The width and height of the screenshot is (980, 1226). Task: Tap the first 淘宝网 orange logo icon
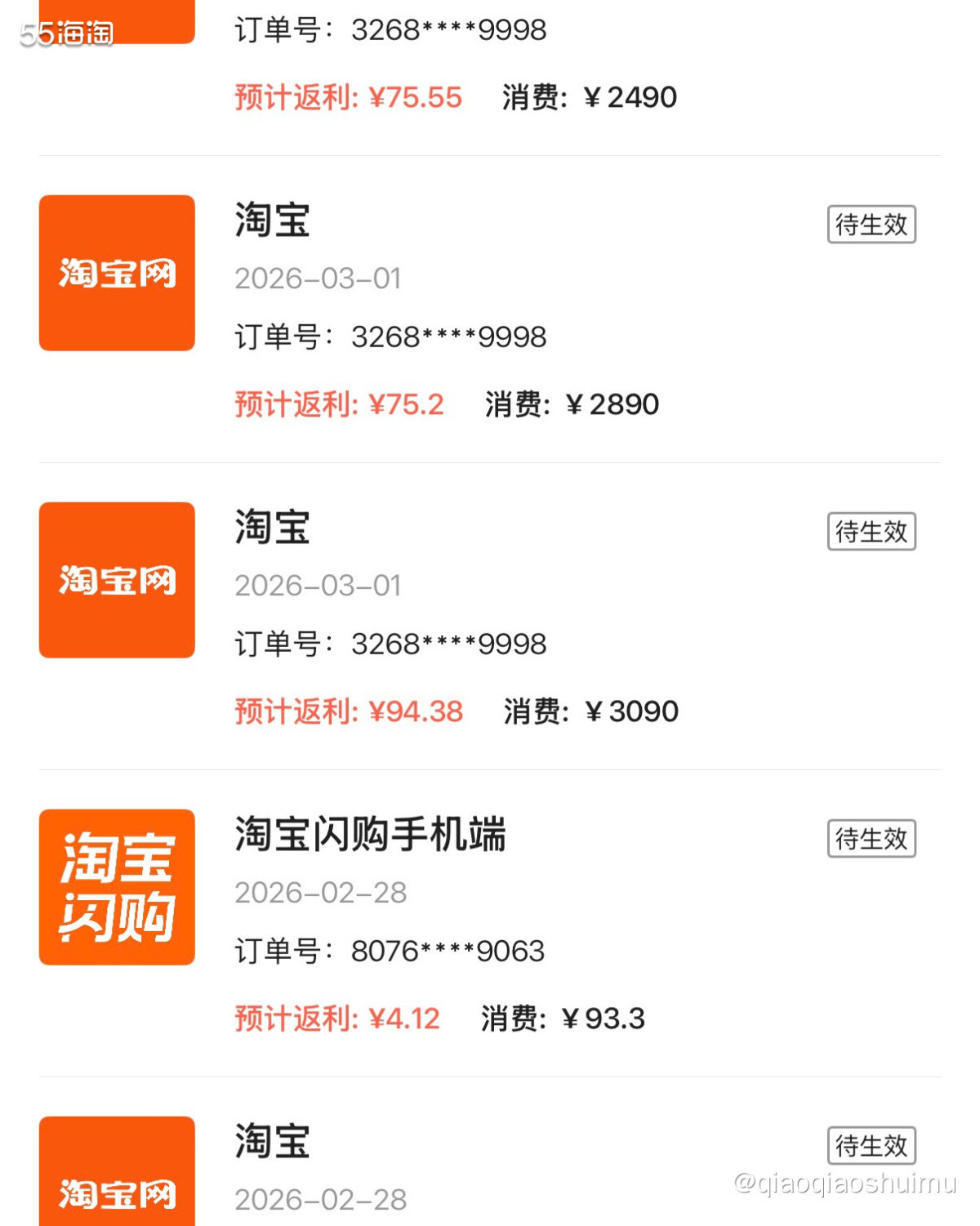tap(116, 270)
